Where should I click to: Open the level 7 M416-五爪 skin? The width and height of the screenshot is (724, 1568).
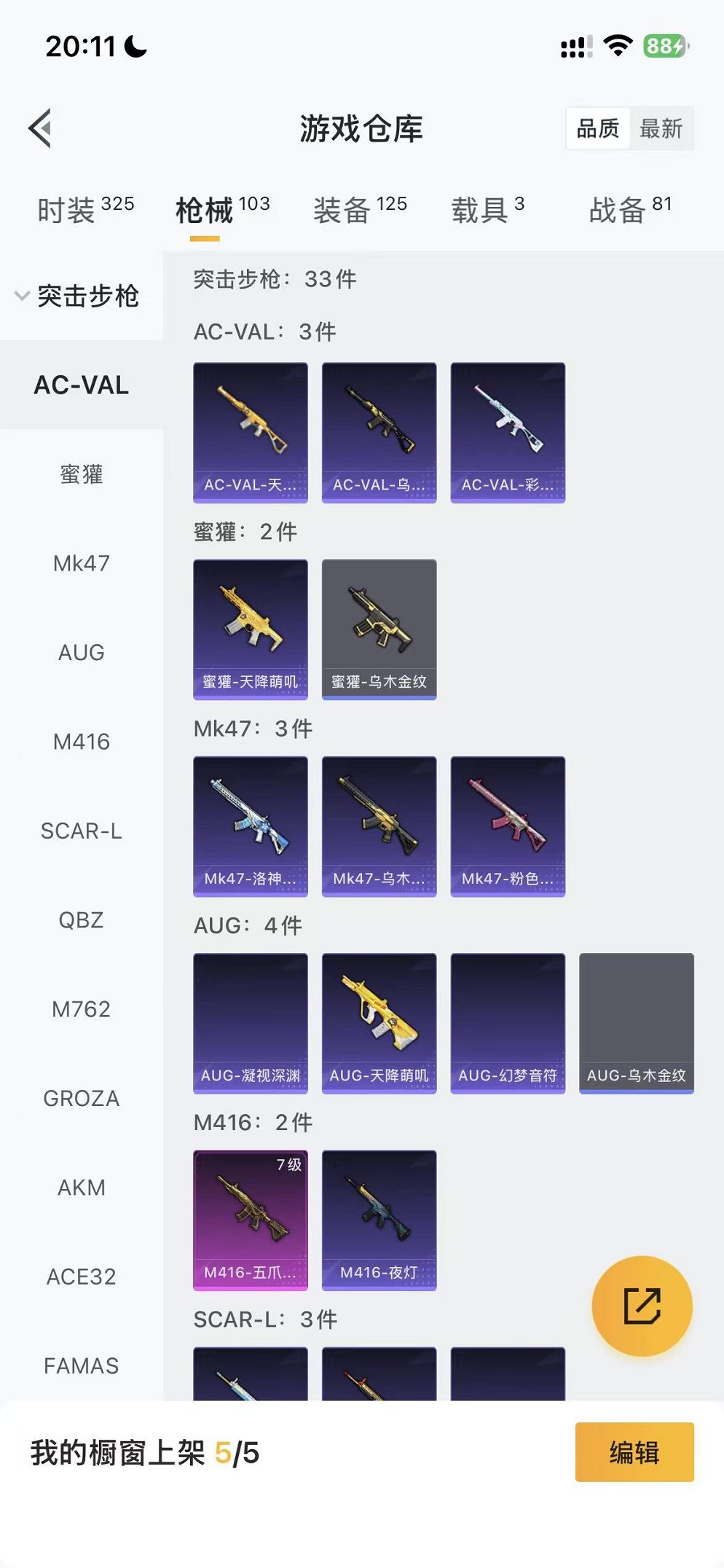coord(250,1221)
